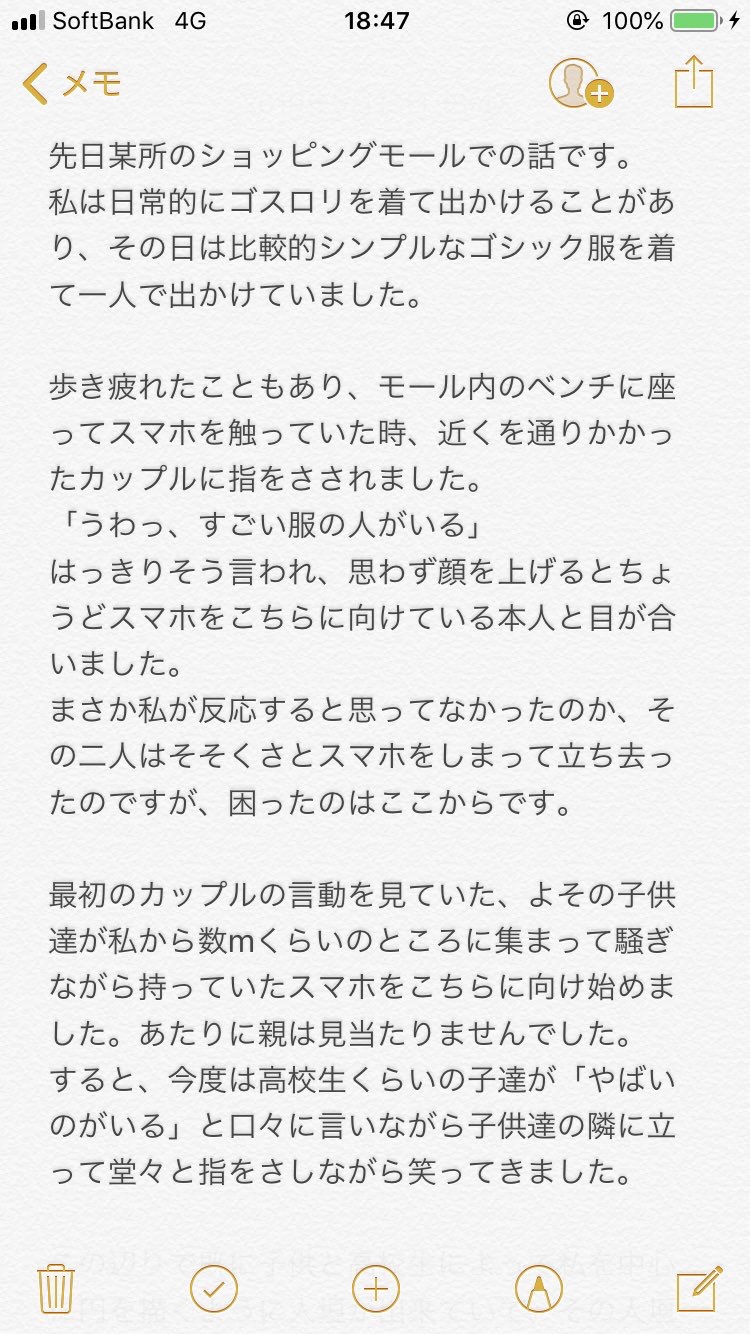Image resolution: width=750 pixels, height=1334 pixels.
Task: Add a checklist with the checkmark icon
Action: (x=213, y=1288)
